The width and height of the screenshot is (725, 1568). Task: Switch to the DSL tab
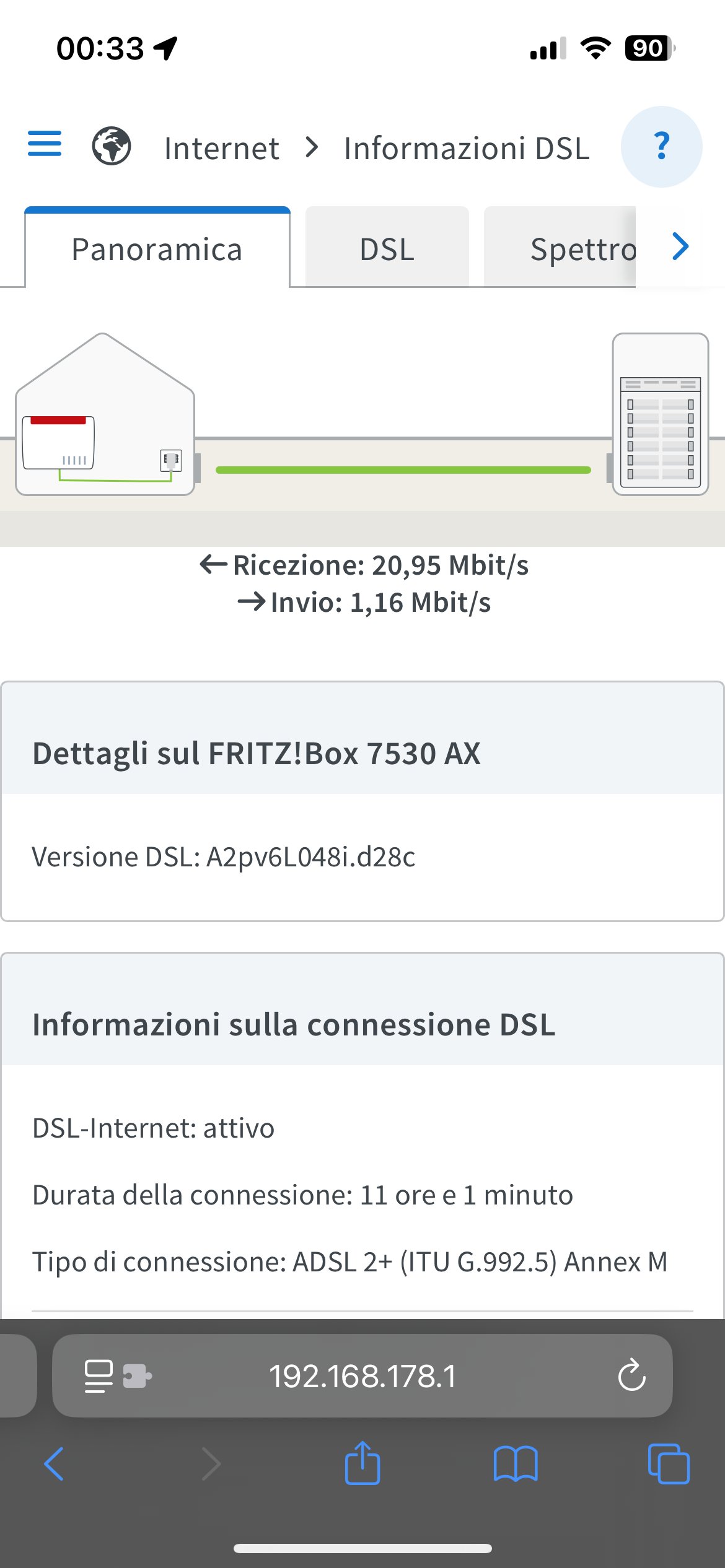pos(387,248)
